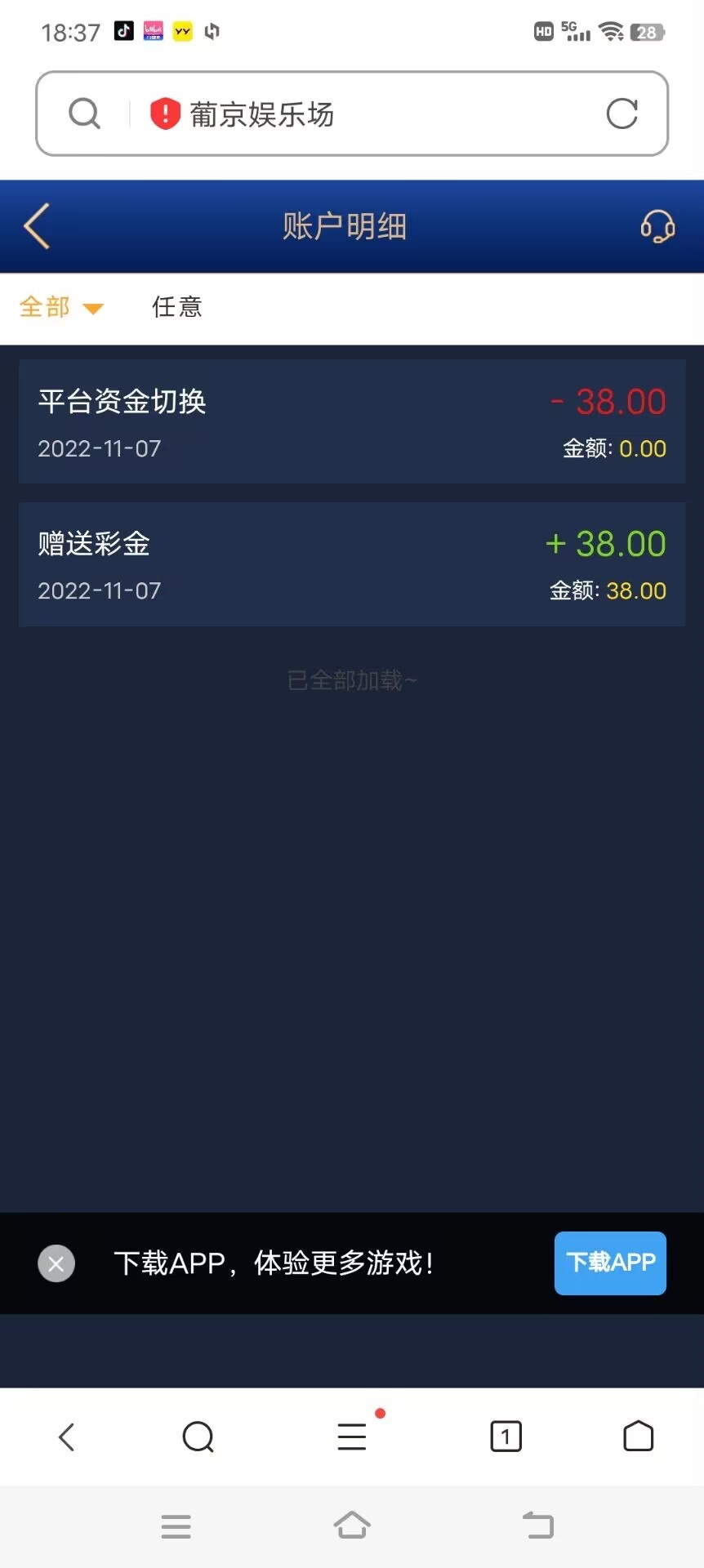Image resolution: width=704 pixels, height=1568 pixels.
Task: Tap the search icon in the address bar
Action: point(84,114)
